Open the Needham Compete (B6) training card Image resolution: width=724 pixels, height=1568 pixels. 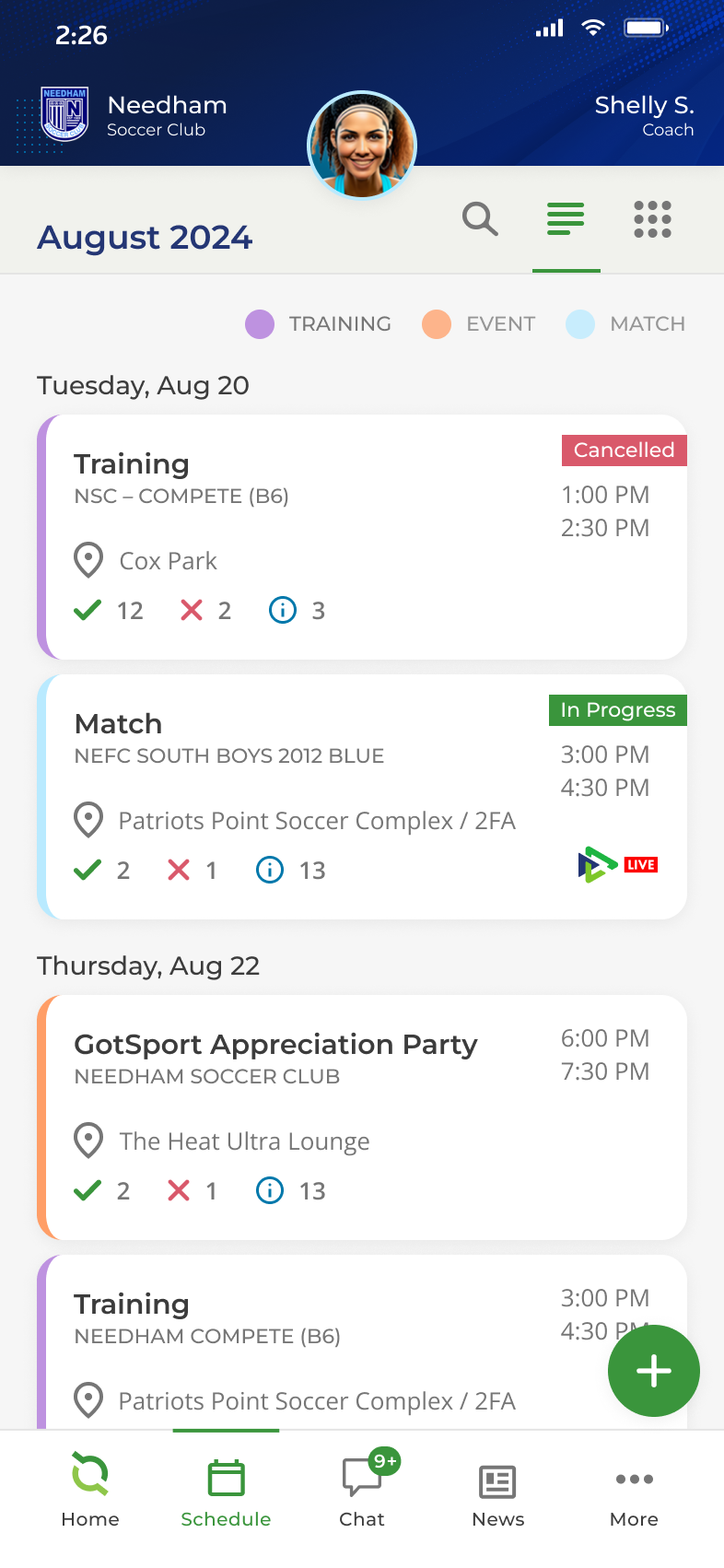coord(362,1342)
